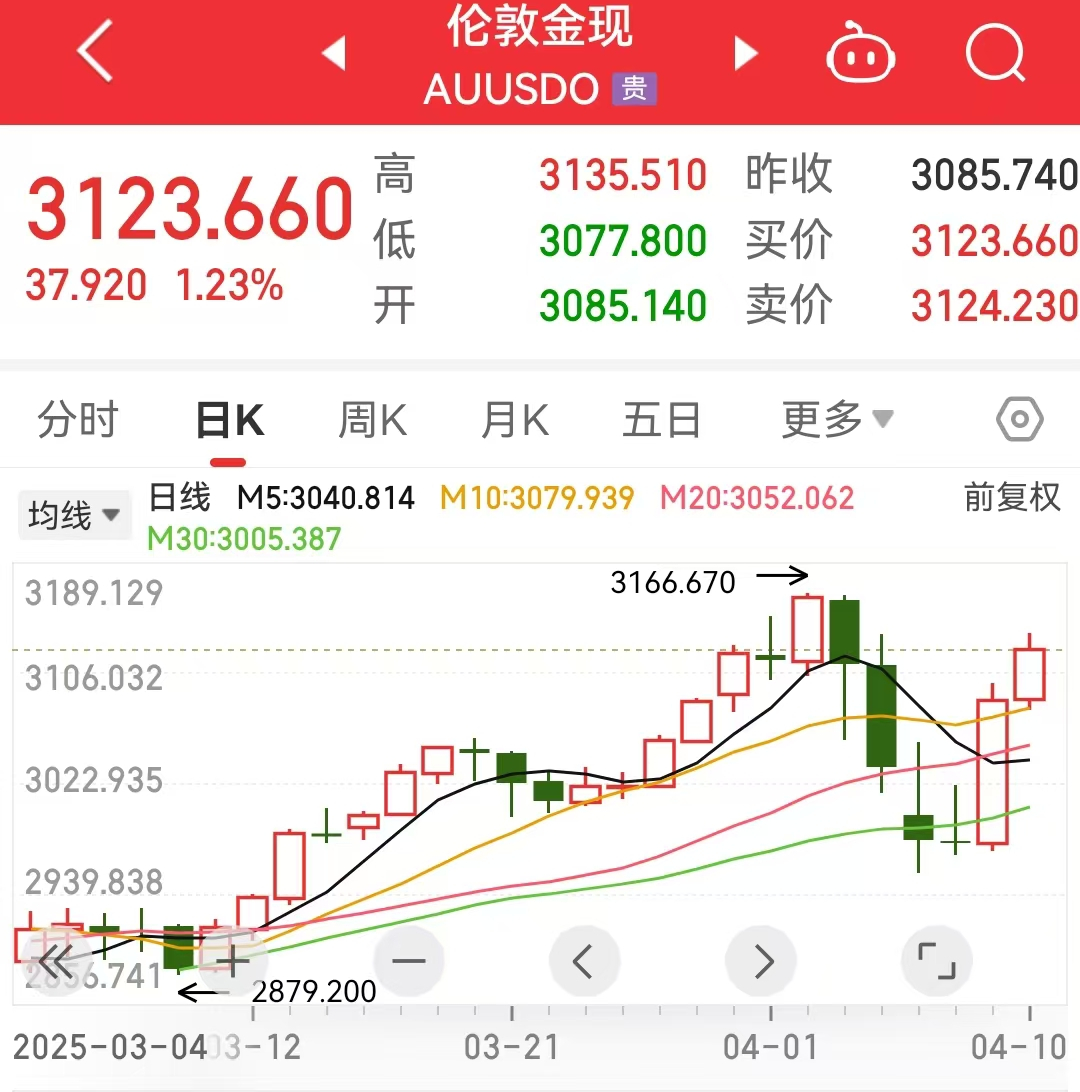Go back using the header arrow
1080x1092 pixels.
(95, 52)
